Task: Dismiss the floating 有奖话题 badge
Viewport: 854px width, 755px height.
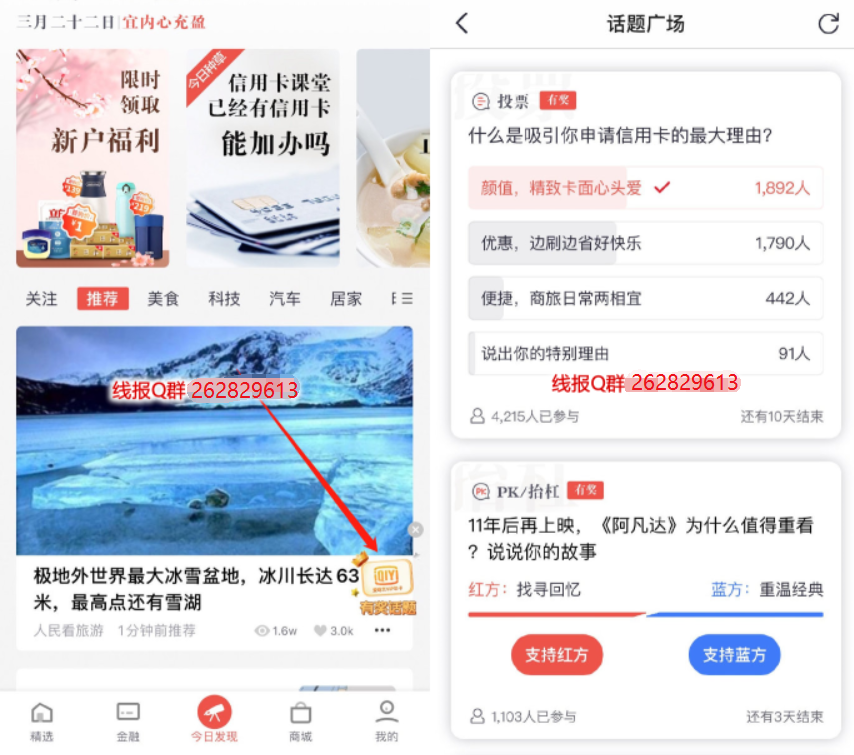Action: point(416,529)
